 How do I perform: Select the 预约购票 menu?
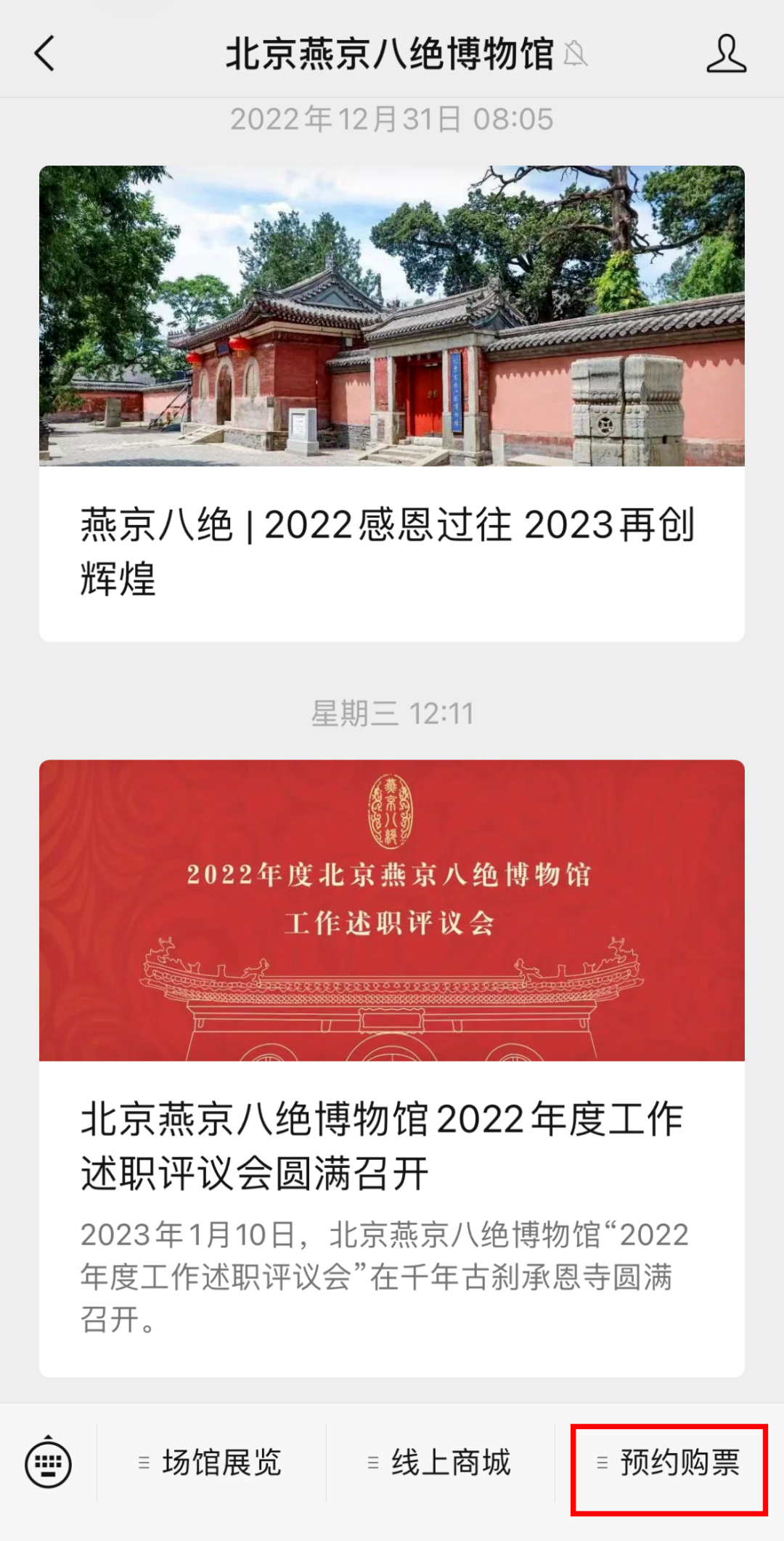669,1463
